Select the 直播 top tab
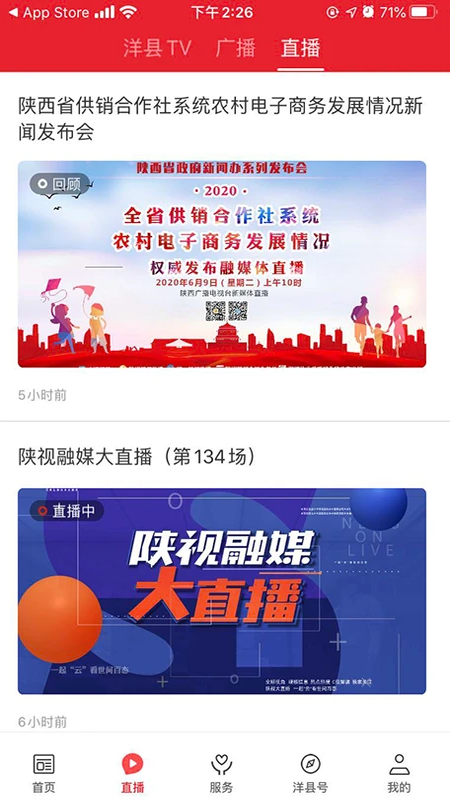This screenshot has width=450, height=800. coord(301,48)
